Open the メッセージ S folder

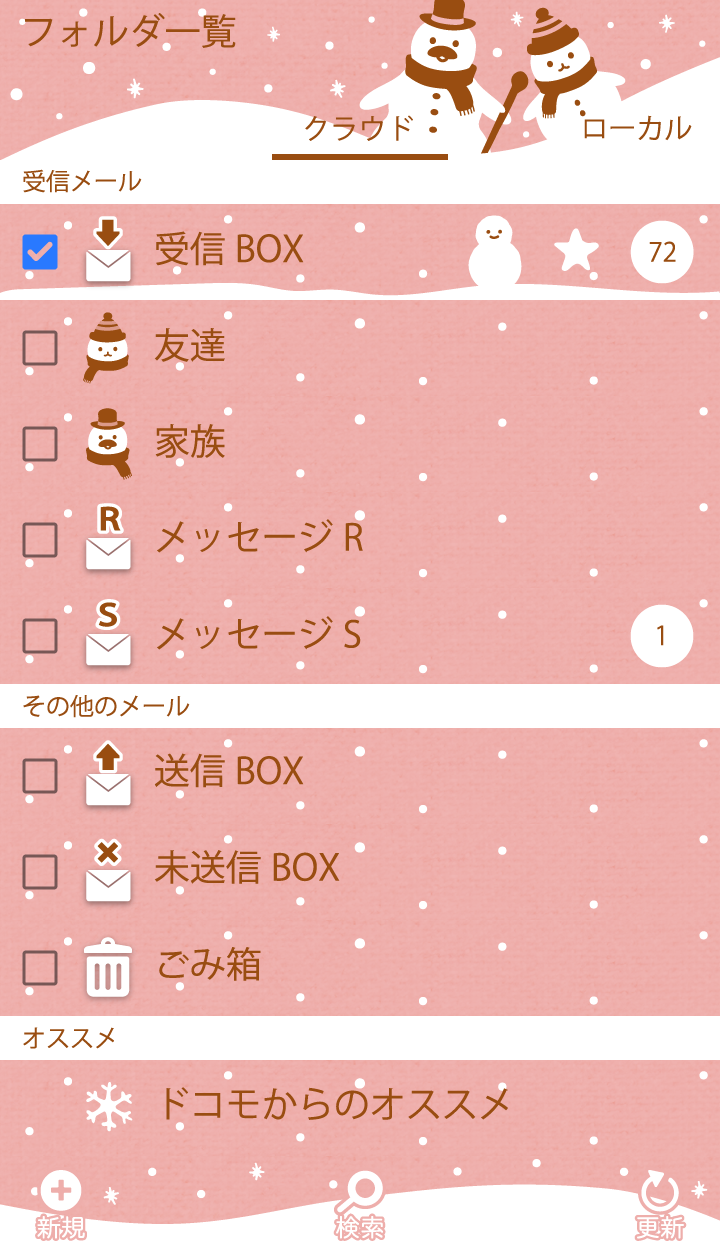click(x=258, y=635)
